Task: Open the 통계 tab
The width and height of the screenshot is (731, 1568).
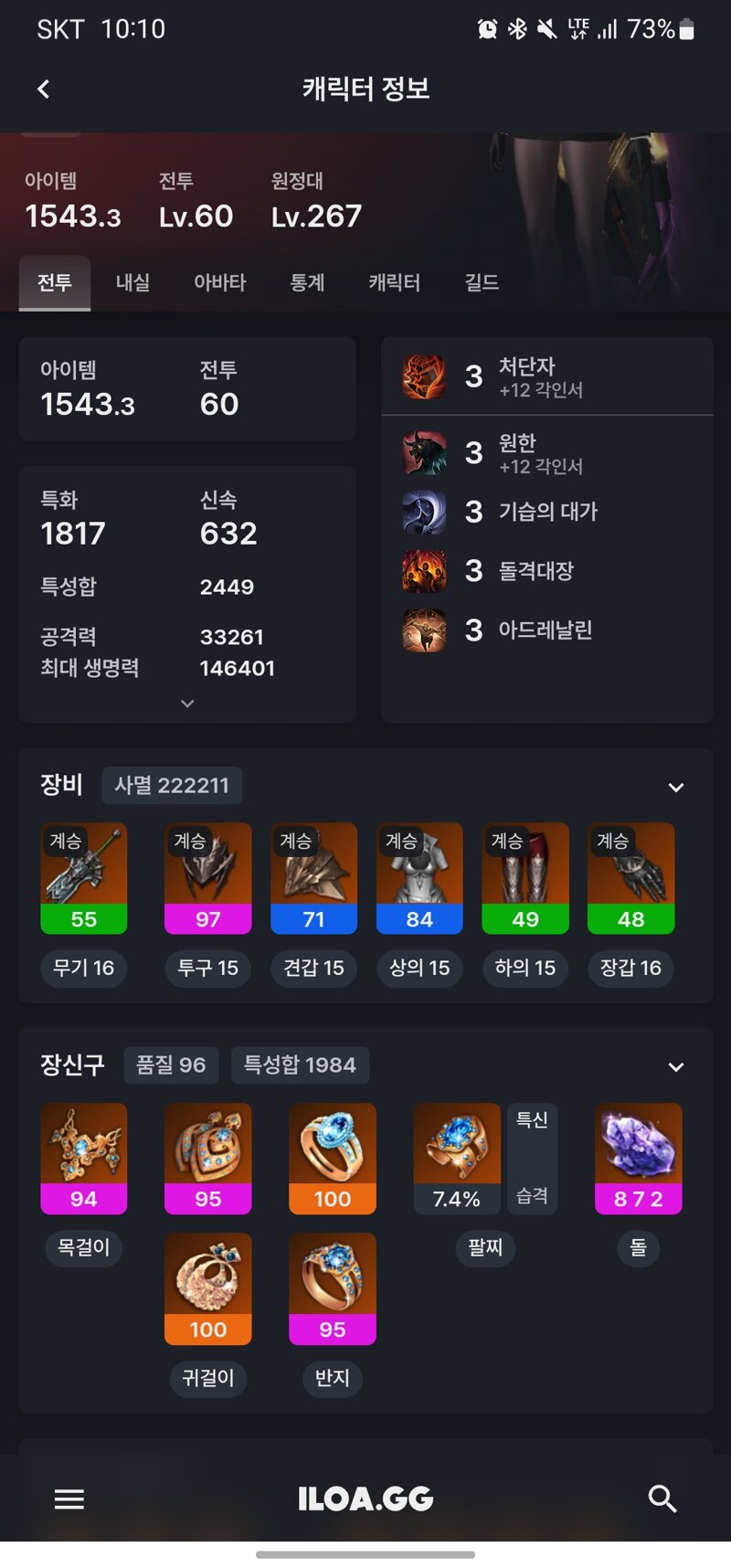Action: point(307,282)
